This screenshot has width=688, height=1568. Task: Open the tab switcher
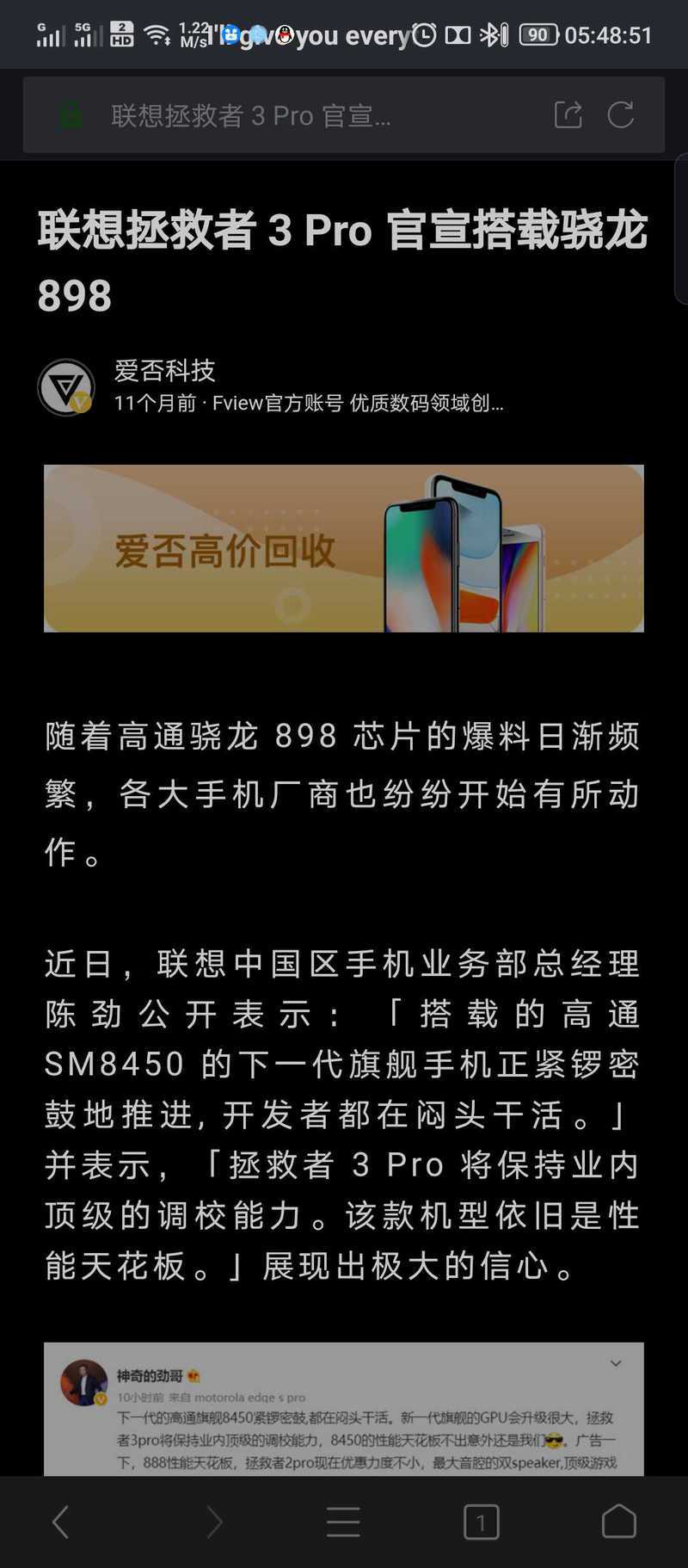click(x=482, y=1522)
